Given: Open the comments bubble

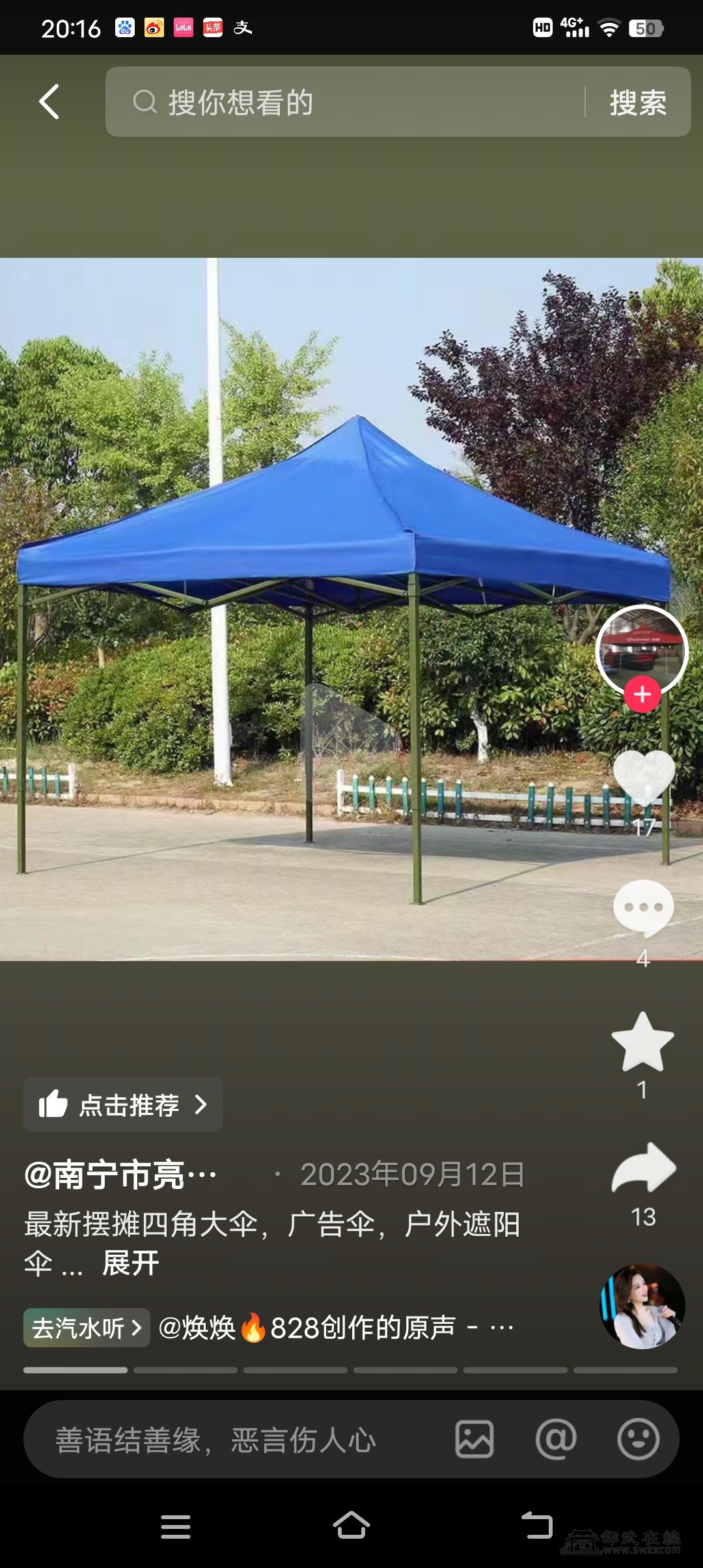Looking at the screenshot, I should (x=643, y=908).
